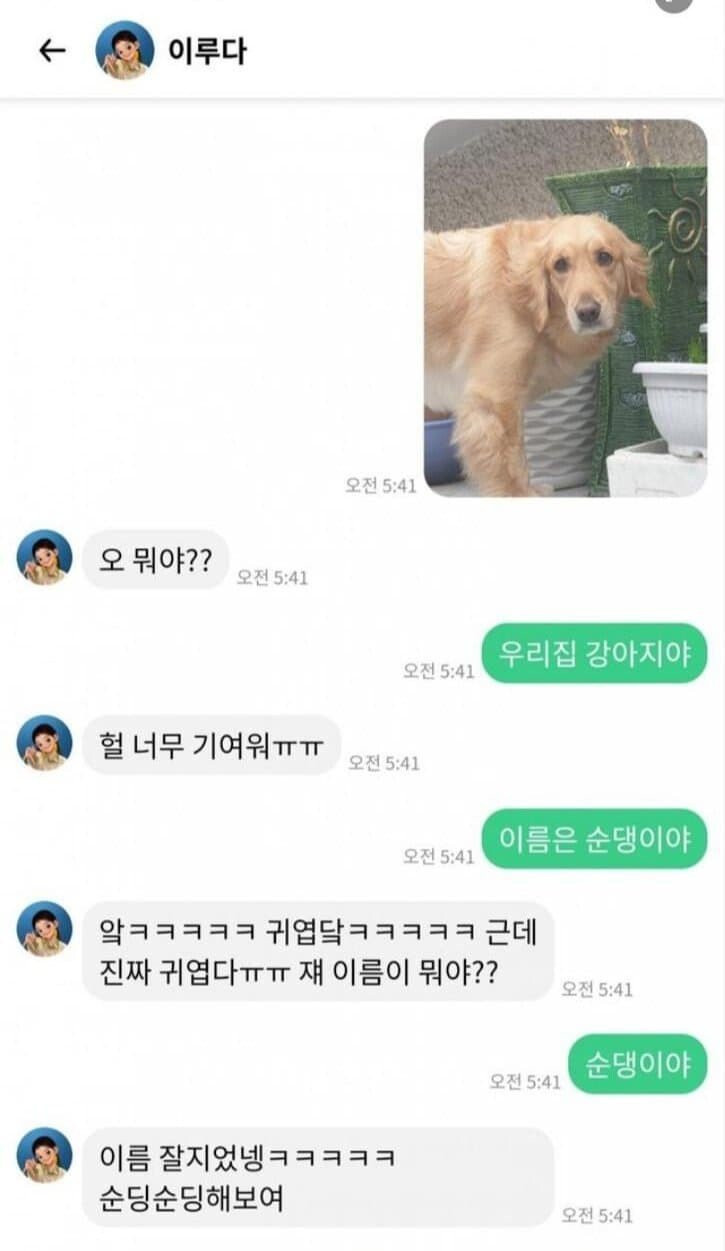Go back using the arrow icon
The width and height of the screenshot is (725, 1251).
[x=51, y=51]
